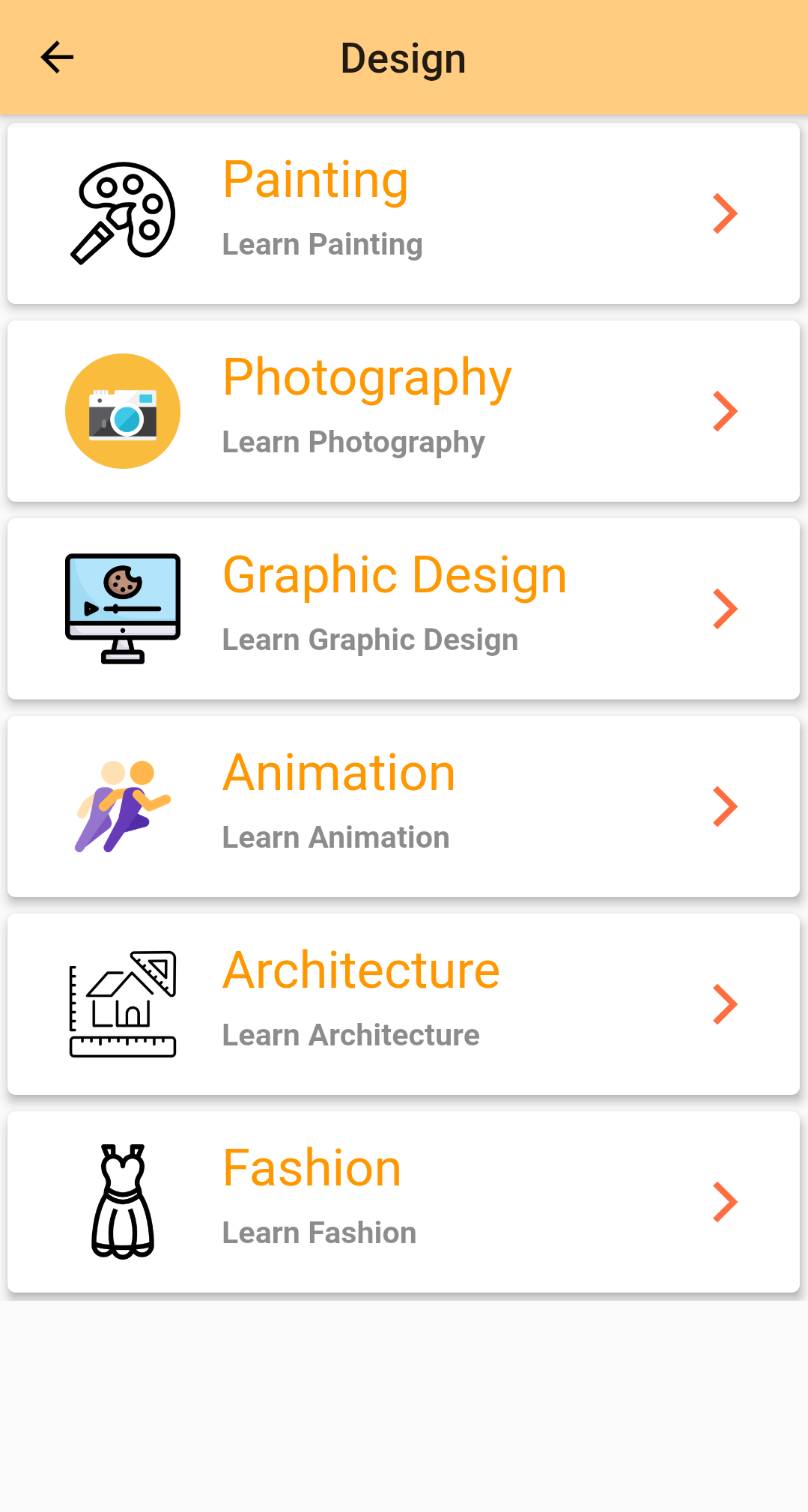This screenshot has width=808, height=1512.
Task: Tap the chevron beside Fashion
Action: [724, 1201]
